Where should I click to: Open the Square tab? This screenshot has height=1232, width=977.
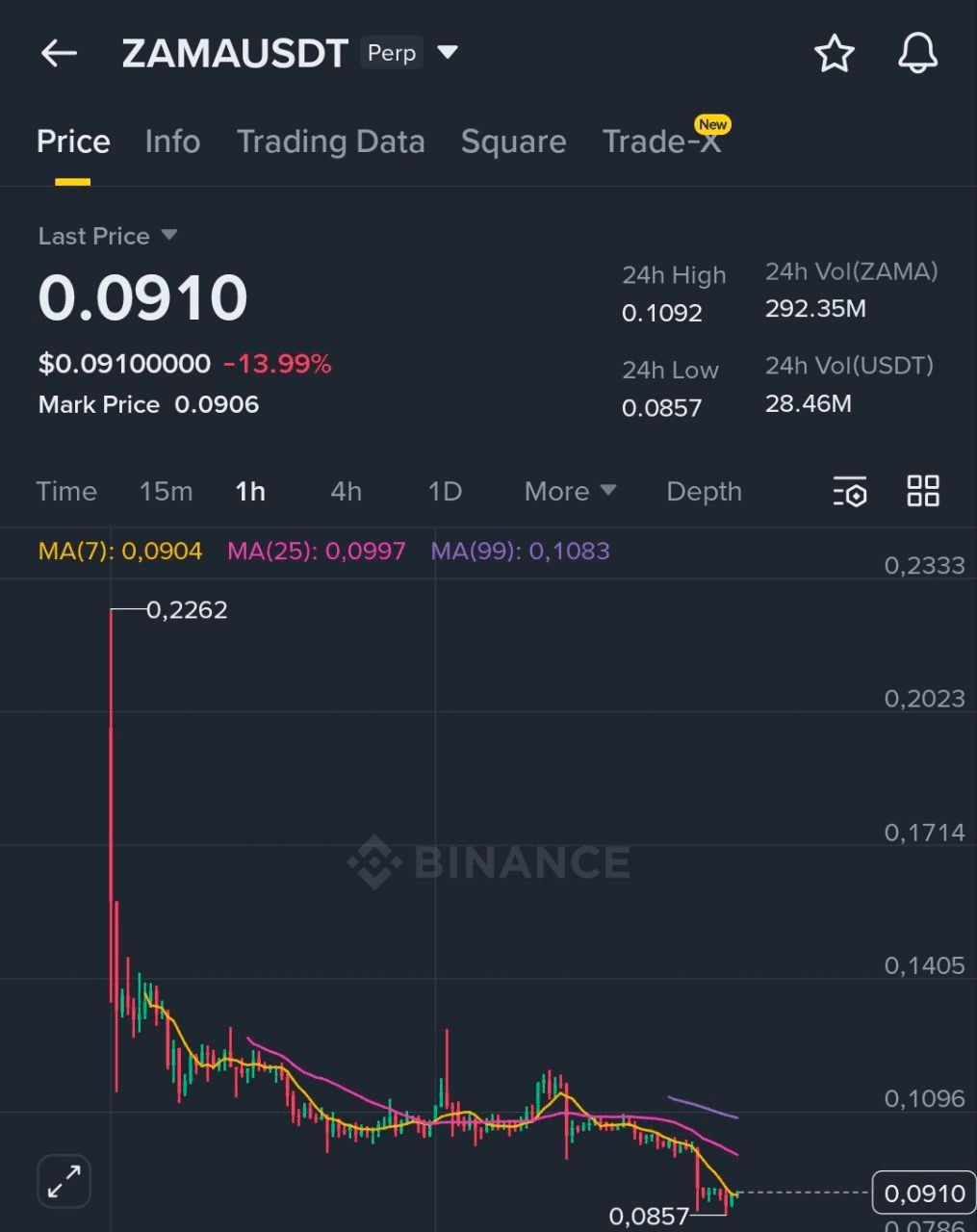coord(513,141)
